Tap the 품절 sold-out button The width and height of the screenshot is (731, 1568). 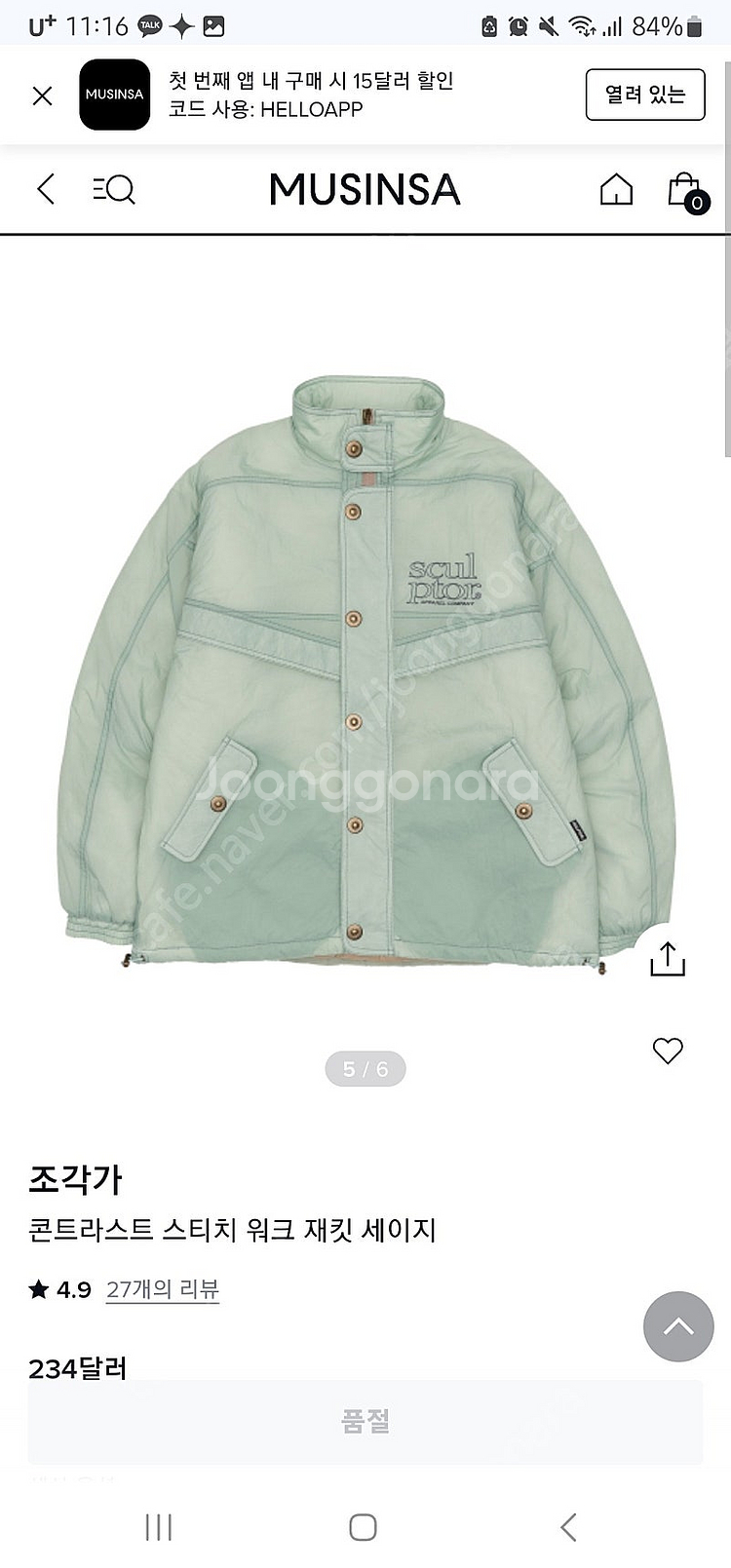[365, 1421]
